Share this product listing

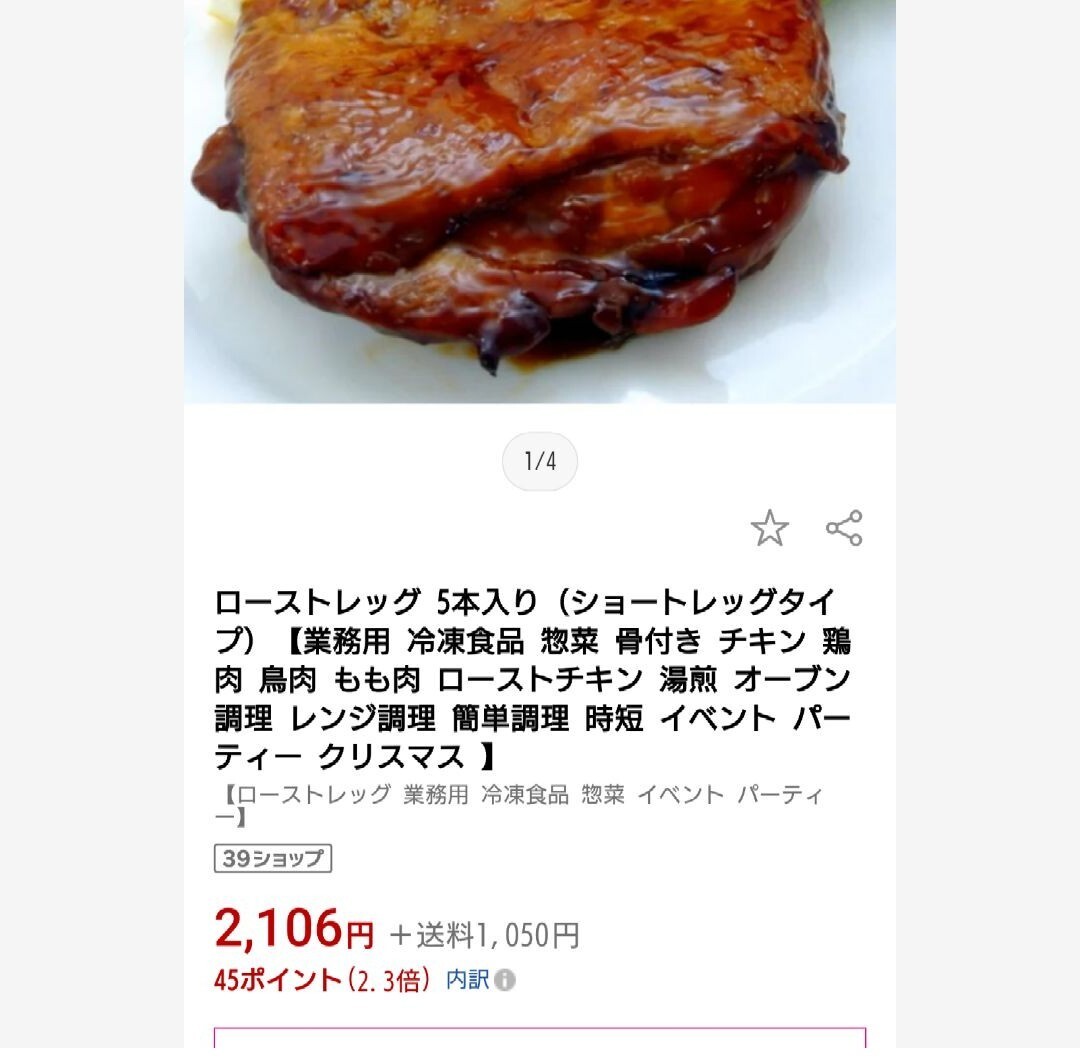(x=844, y=528)
